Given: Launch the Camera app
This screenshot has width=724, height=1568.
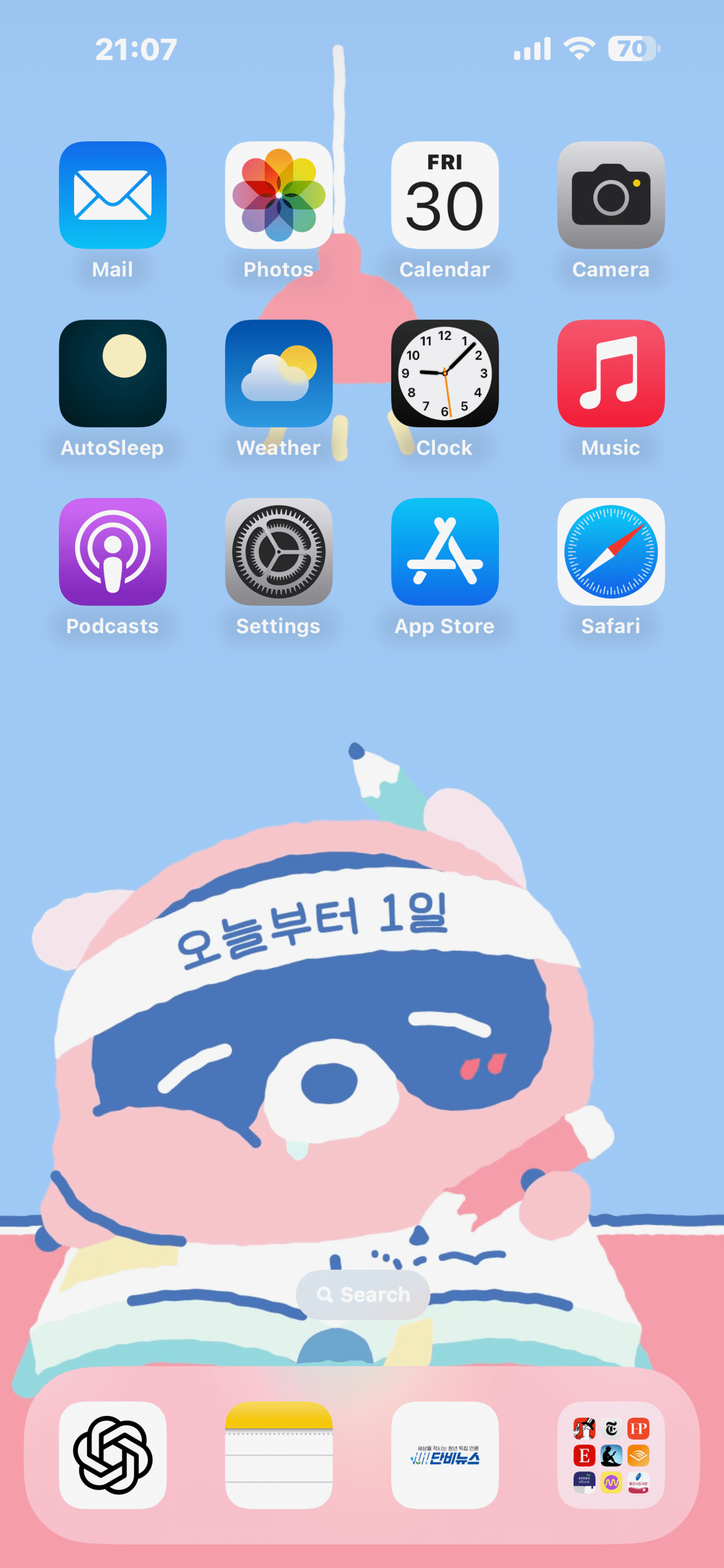Looking at the screenshot, I should [x=611, y=195].
